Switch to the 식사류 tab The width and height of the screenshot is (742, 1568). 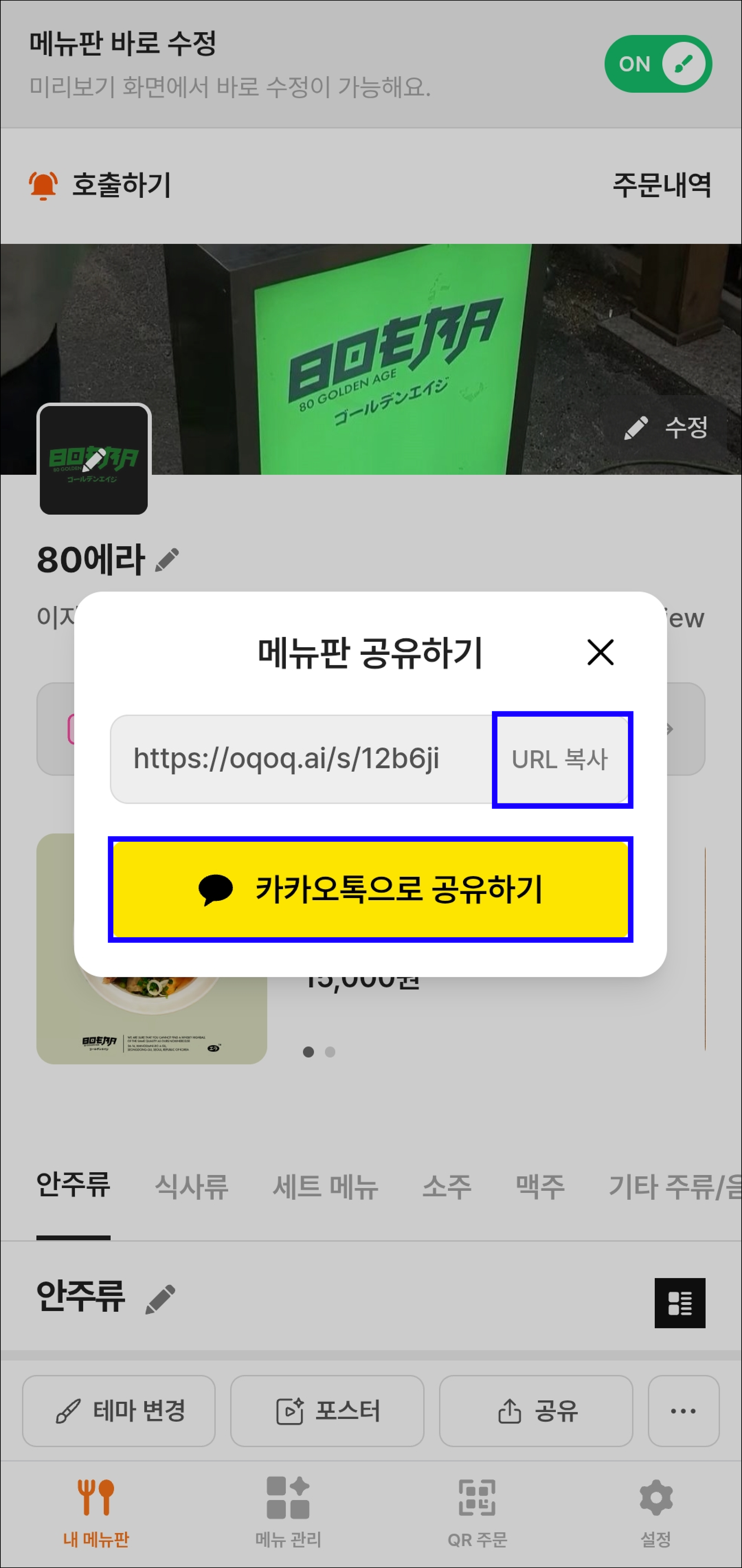[191, 1186]
